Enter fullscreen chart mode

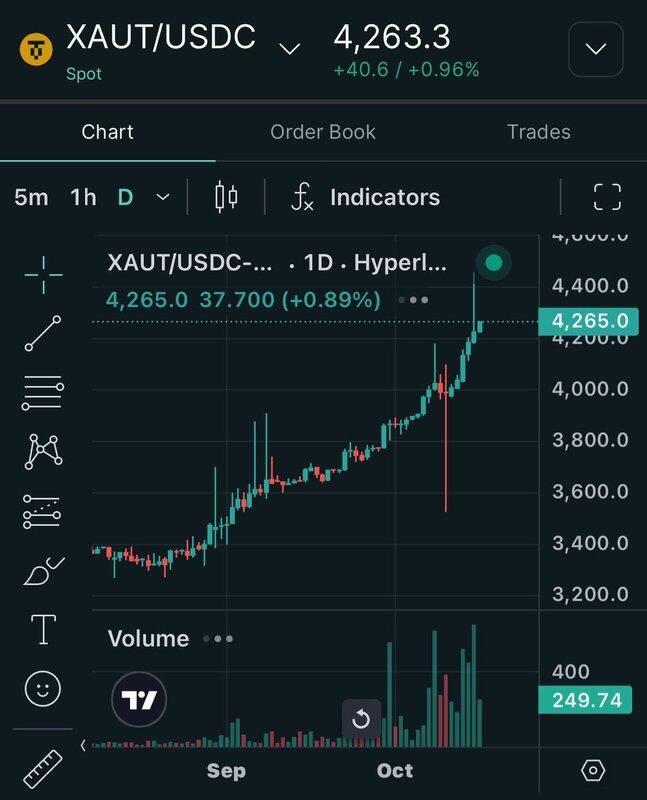pyautogui.click(x=607, y=197)
